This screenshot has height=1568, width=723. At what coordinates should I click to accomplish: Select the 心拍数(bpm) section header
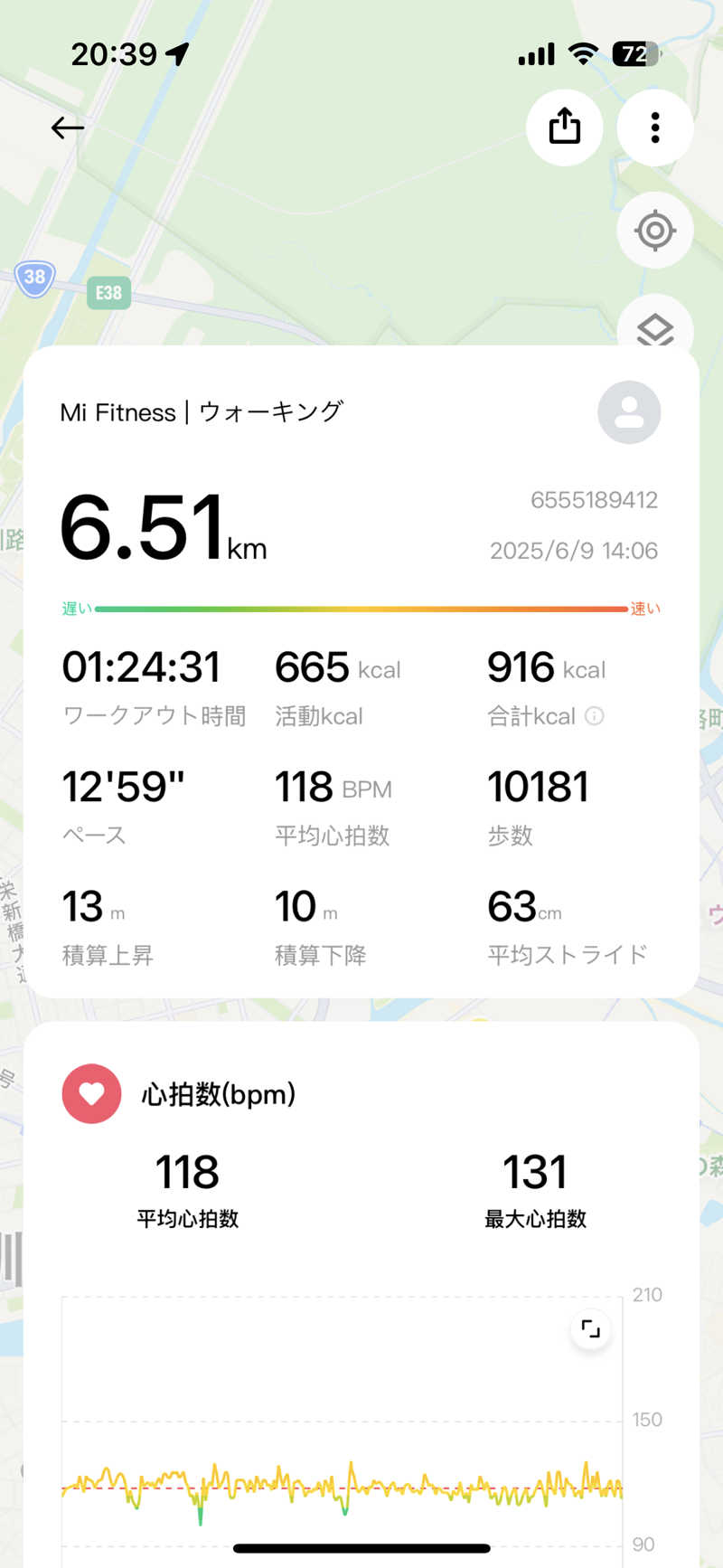[220, 1093]
